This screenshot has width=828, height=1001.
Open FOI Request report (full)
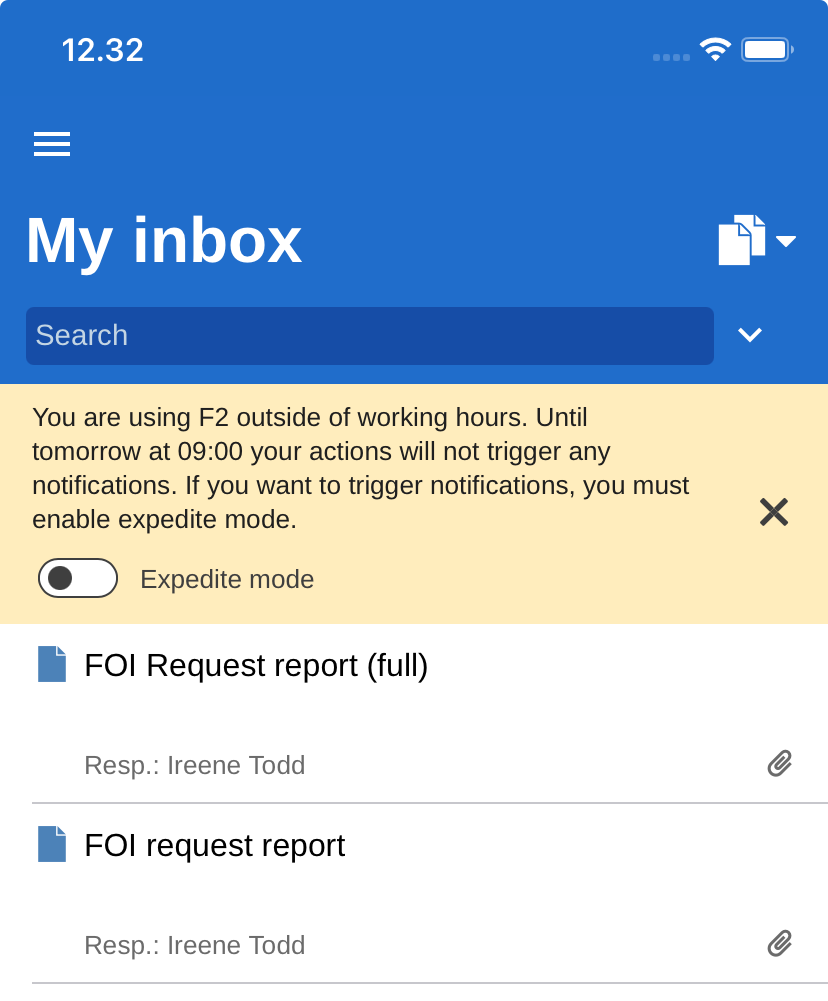point(256,666)
